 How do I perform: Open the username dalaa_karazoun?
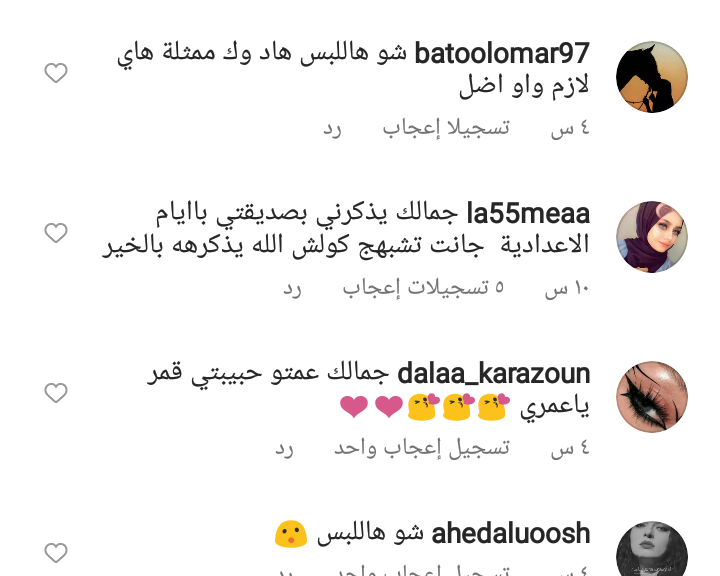coord(494,373)
